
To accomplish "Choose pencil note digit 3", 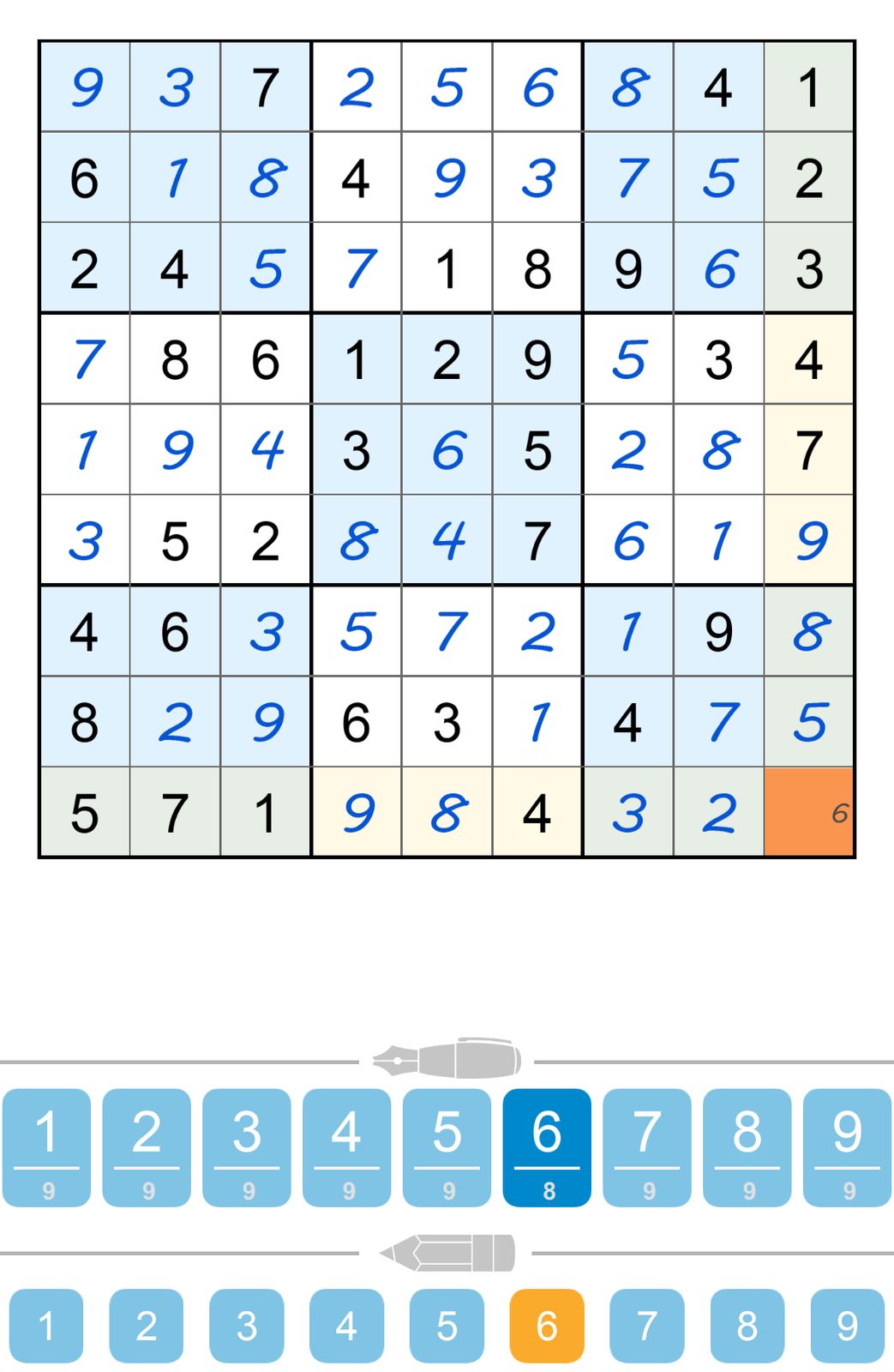I will (247, 1326).
